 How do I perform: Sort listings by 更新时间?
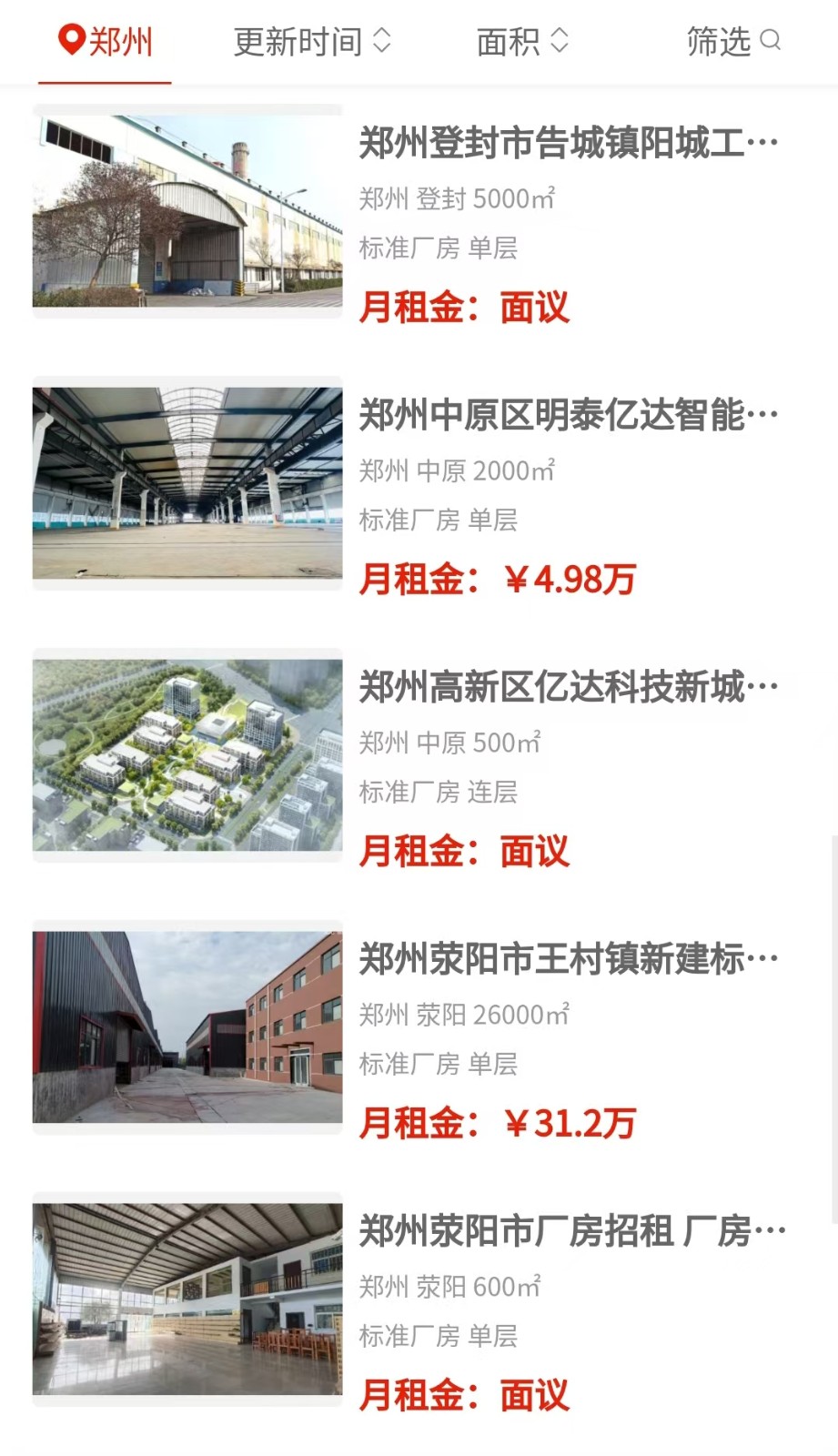pos(311,41)
